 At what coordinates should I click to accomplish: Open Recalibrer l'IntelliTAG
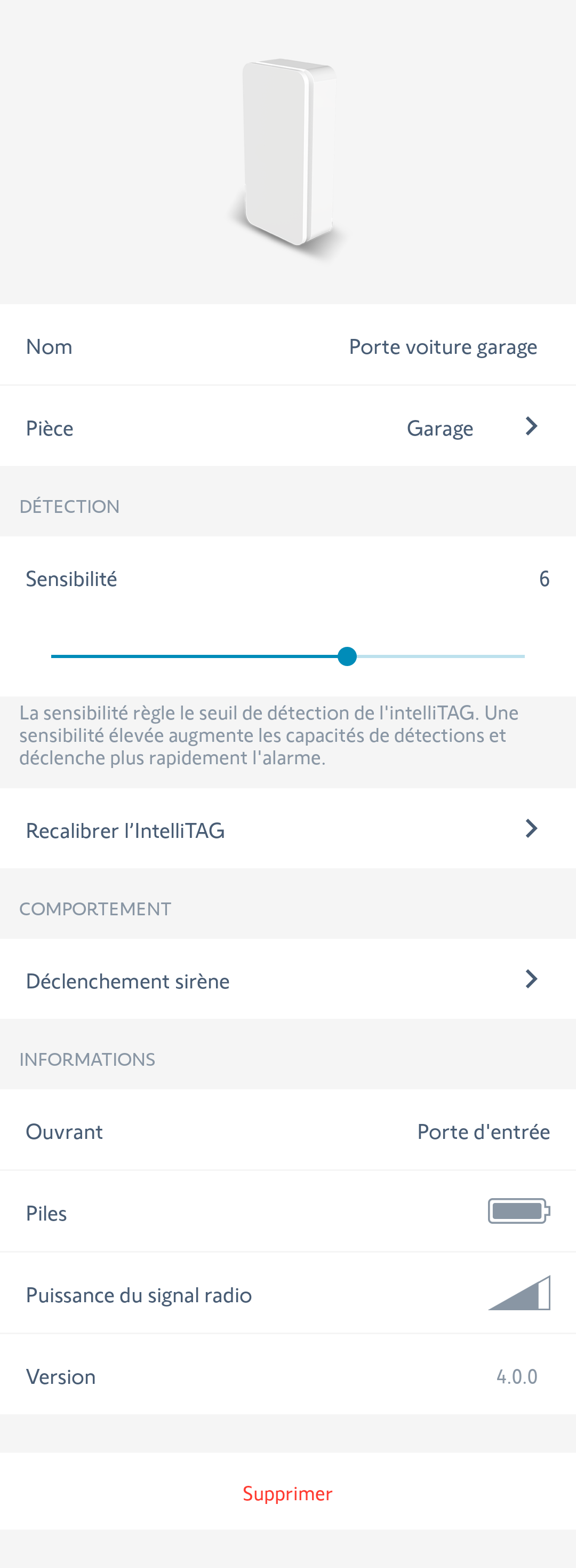[x=287, y=830]
